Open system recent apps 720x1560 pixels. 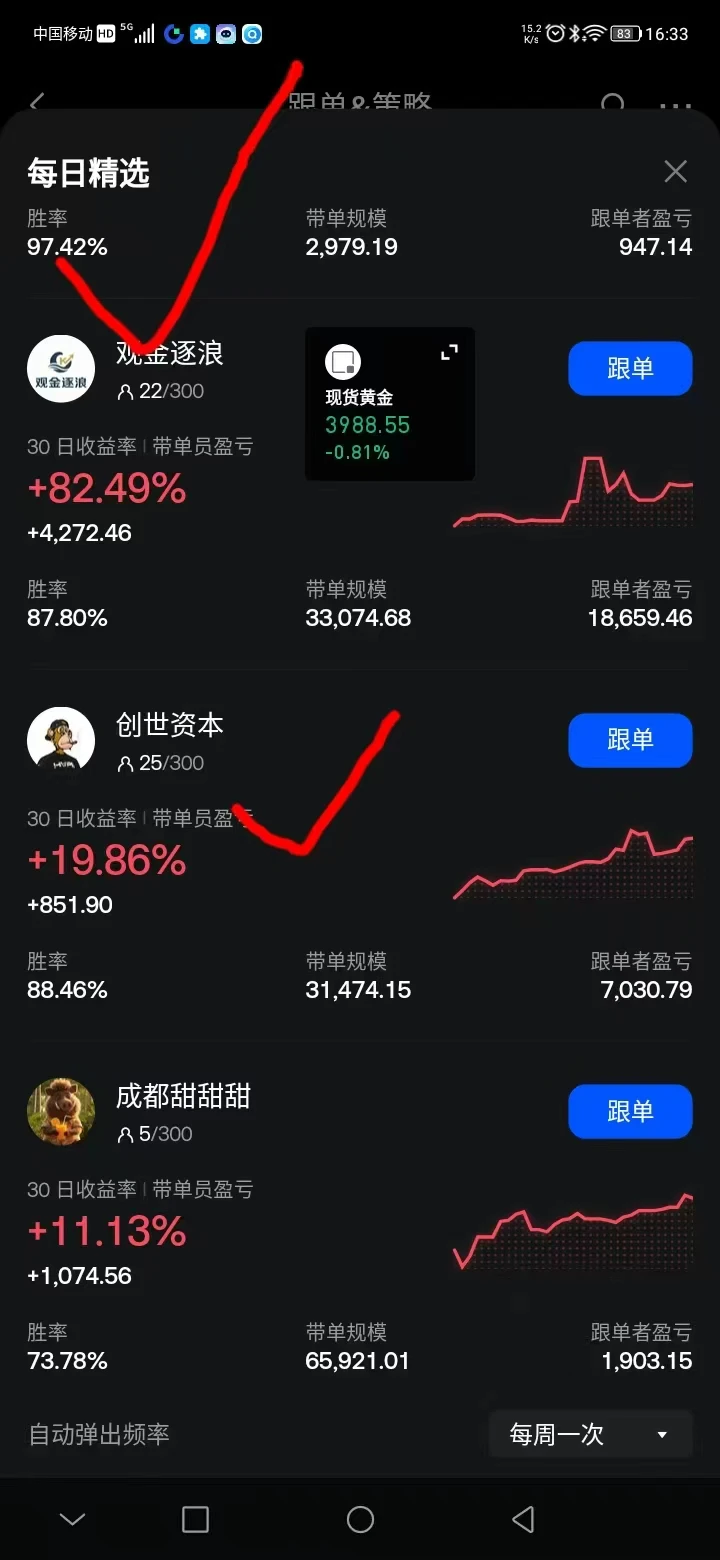(195, 1520)
